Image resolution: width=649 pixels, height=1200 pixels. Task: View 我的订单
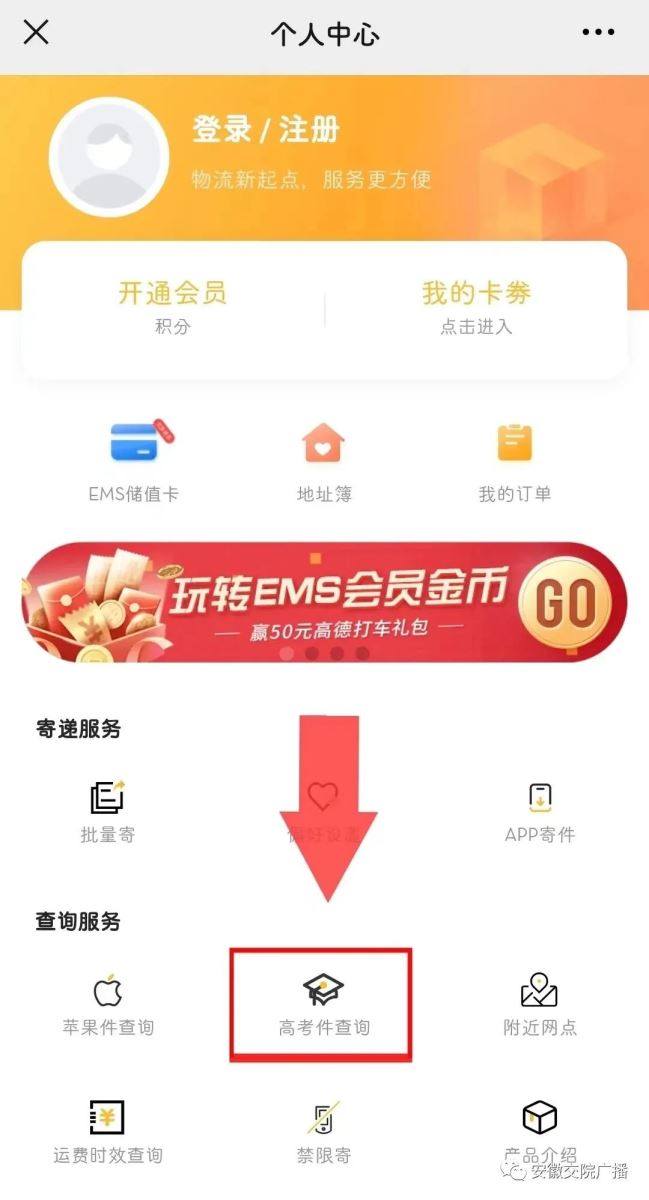(x=515, y=461)
